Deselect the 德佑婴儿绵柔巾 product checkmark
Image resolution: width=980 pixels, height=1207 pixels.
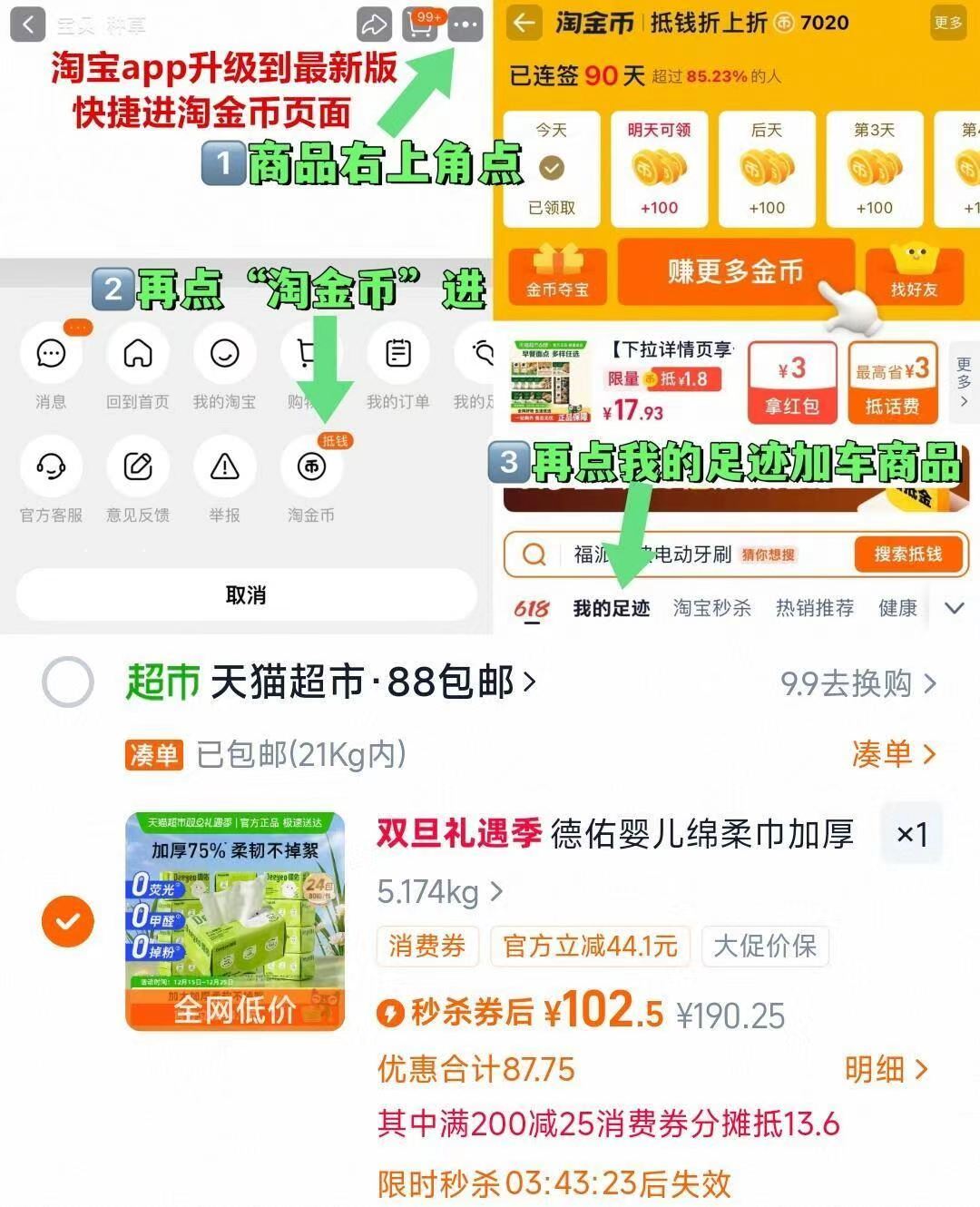tap(68, 921)
